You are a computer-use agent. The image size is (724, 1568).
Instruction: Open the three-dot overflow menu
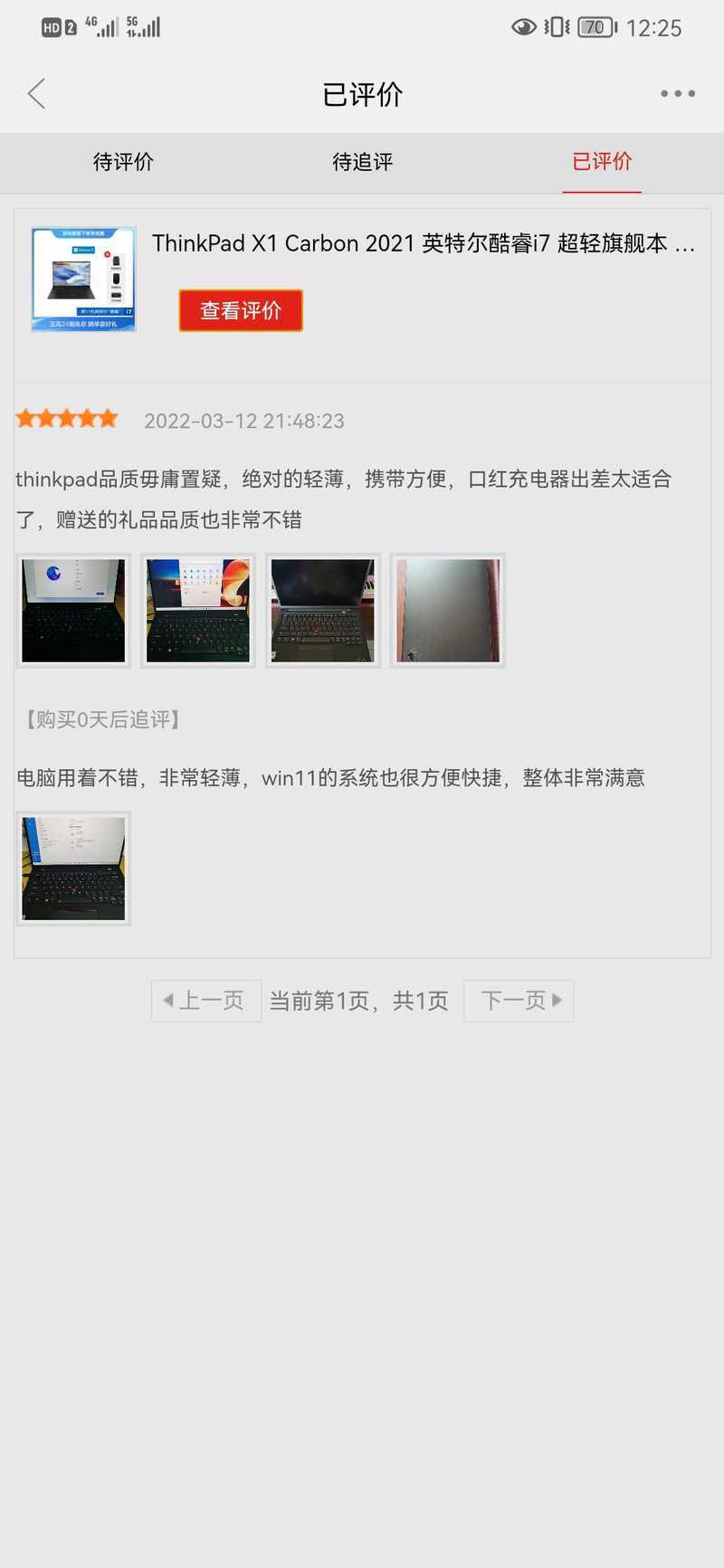tap(677, 94)
